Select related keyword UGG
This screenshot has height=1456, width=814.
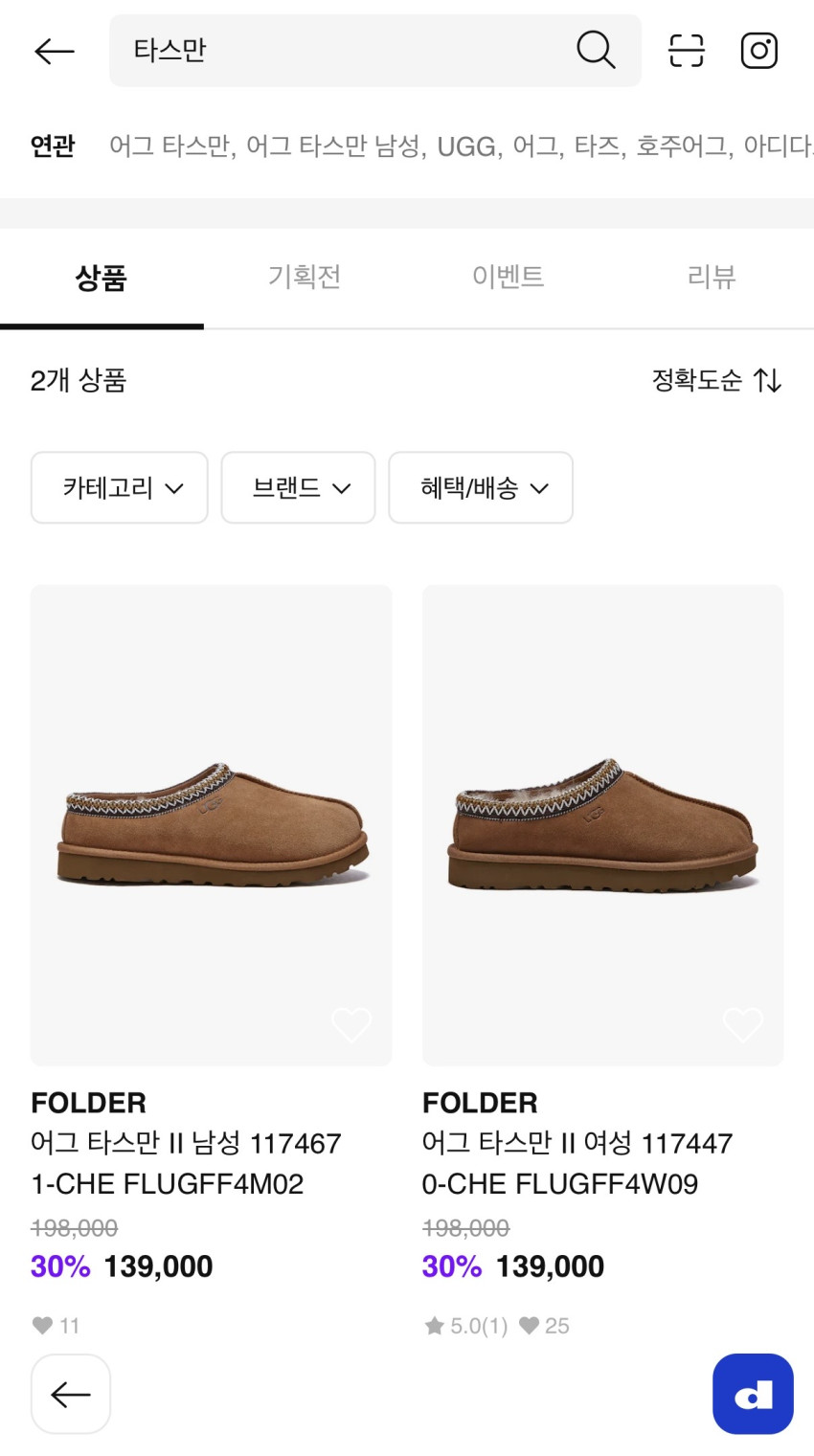pyautogui.click(x=466, y=146)
